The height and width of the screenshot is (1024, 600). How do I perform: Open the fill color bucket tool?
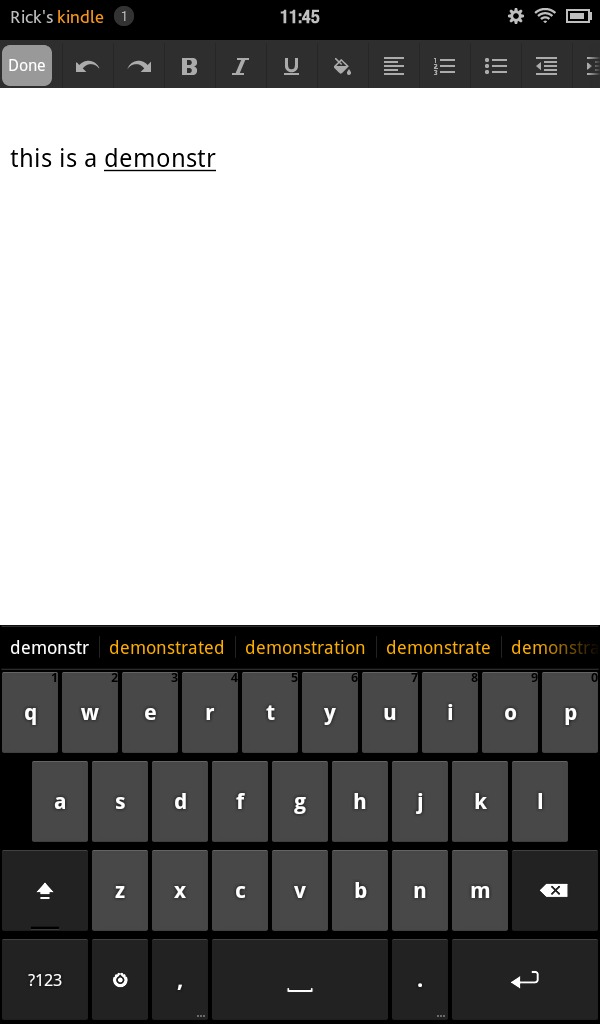pyautogui.click(x=342, y=66)
